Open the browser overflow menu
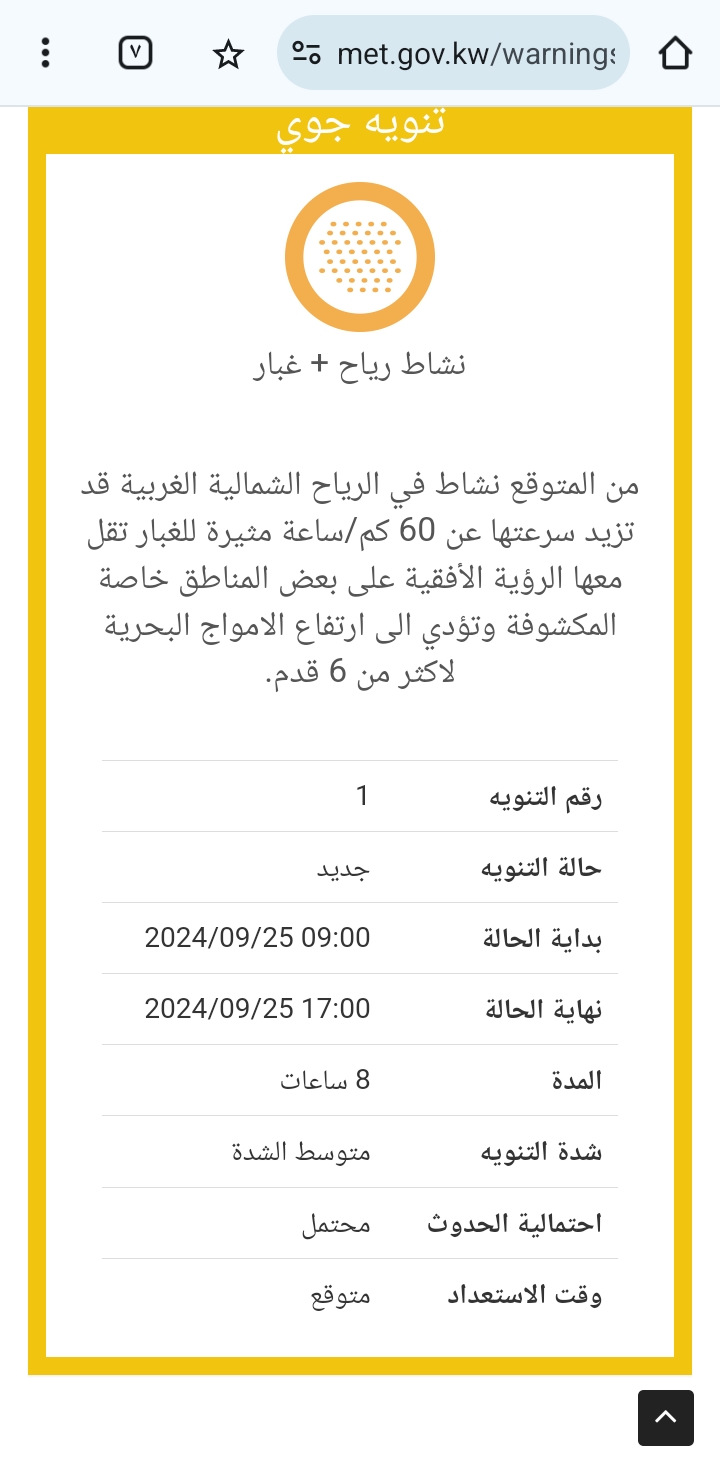This screenshot has width=720, height=1465. click(45, 53)
